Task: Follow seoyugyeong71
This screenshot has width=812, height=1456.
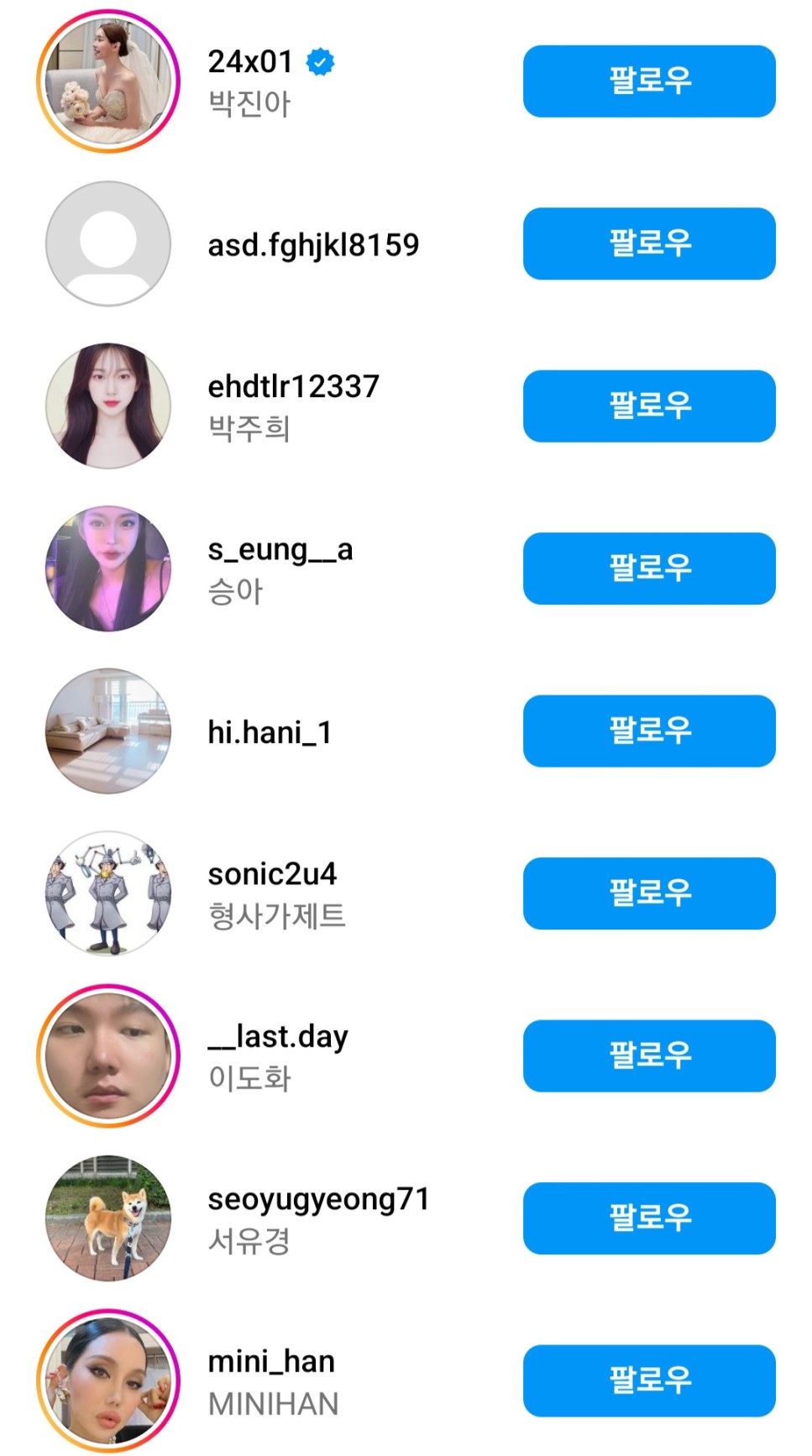Action: click(x=648, y=1218)
